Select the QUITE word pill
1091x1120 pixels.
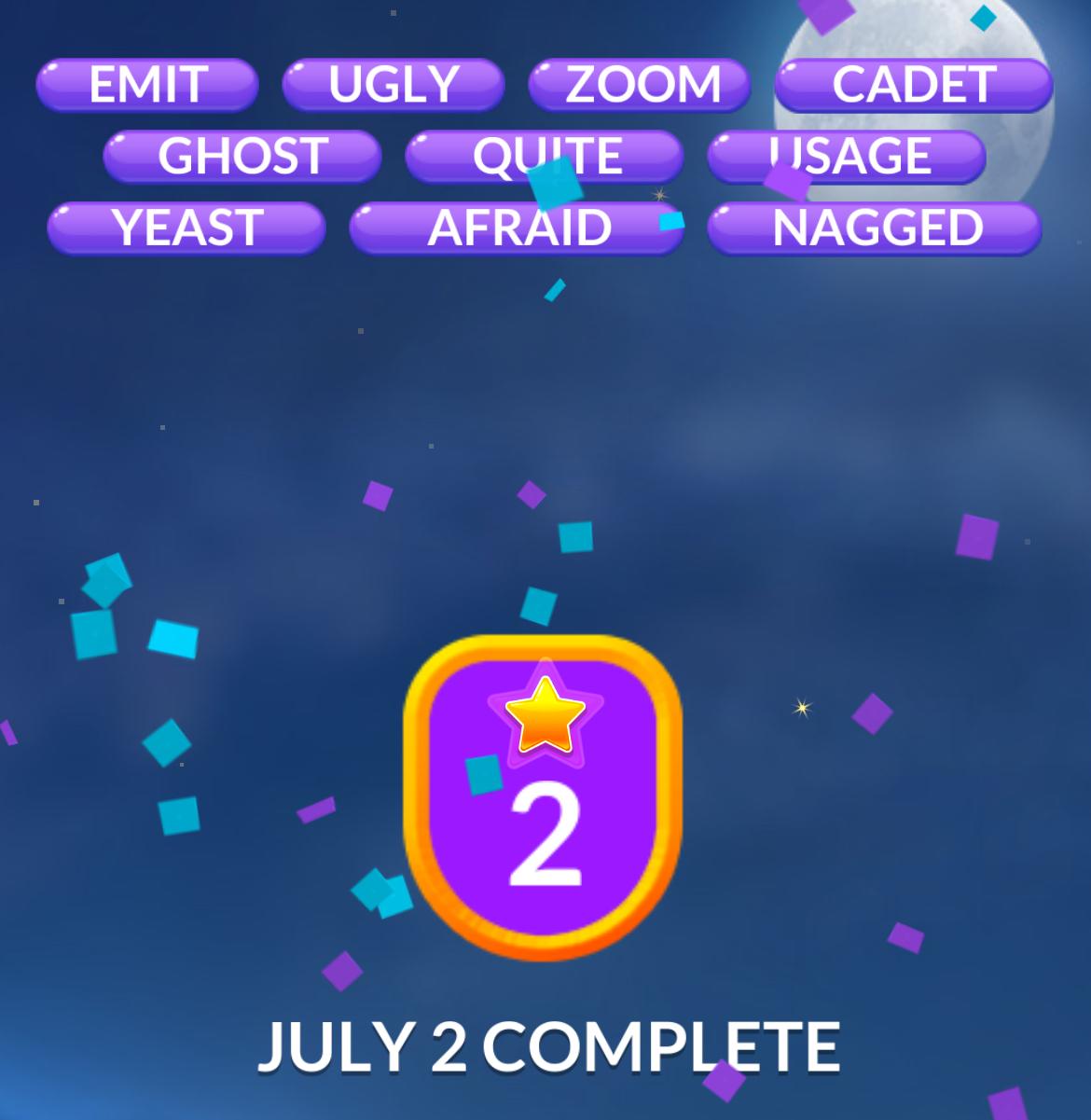point(545,156)
